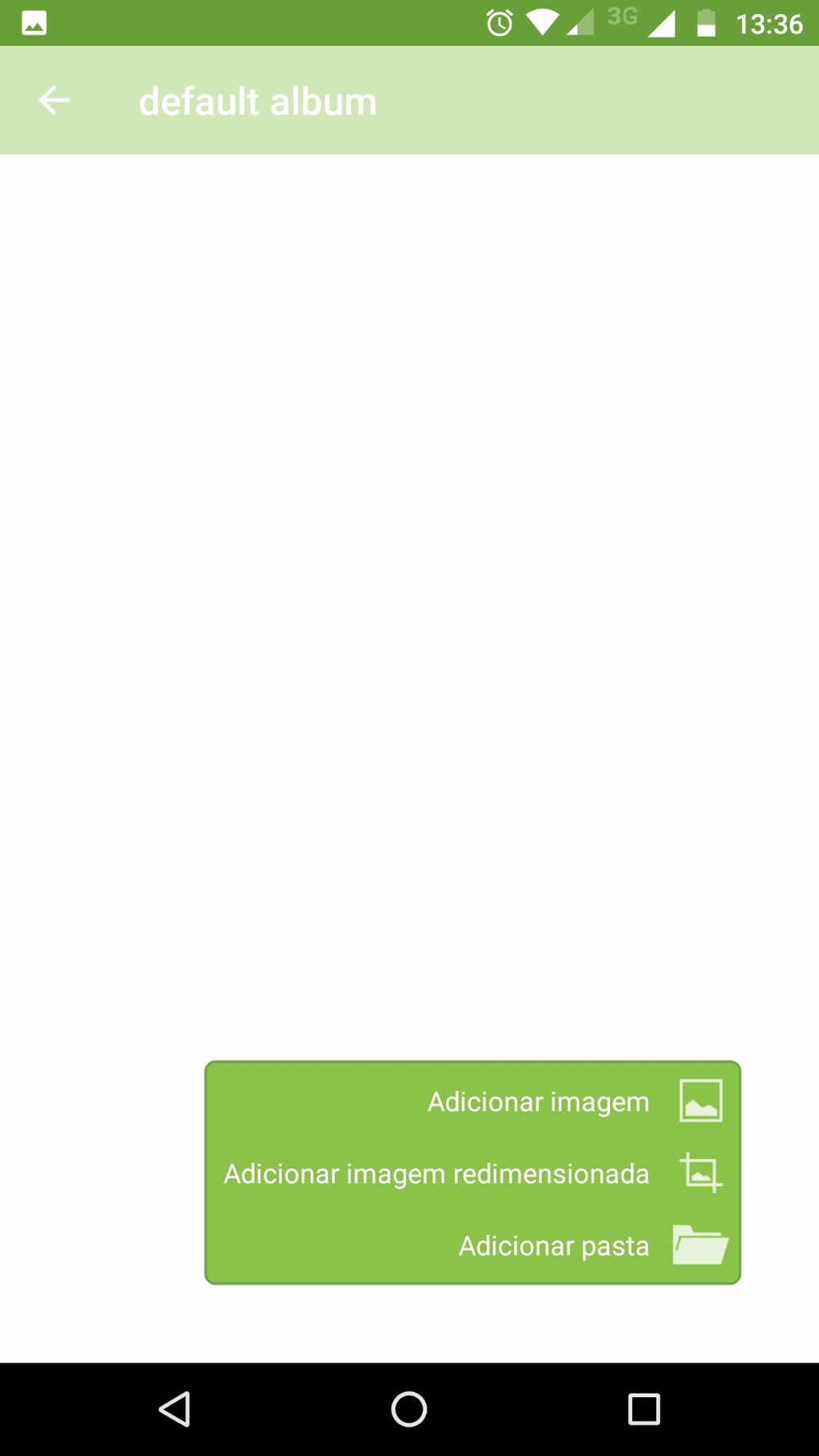The height and width of the screenshot is (1456, 819).
Task: Open recent apps from the navigation bar
Action: [x=644, y=1409]
